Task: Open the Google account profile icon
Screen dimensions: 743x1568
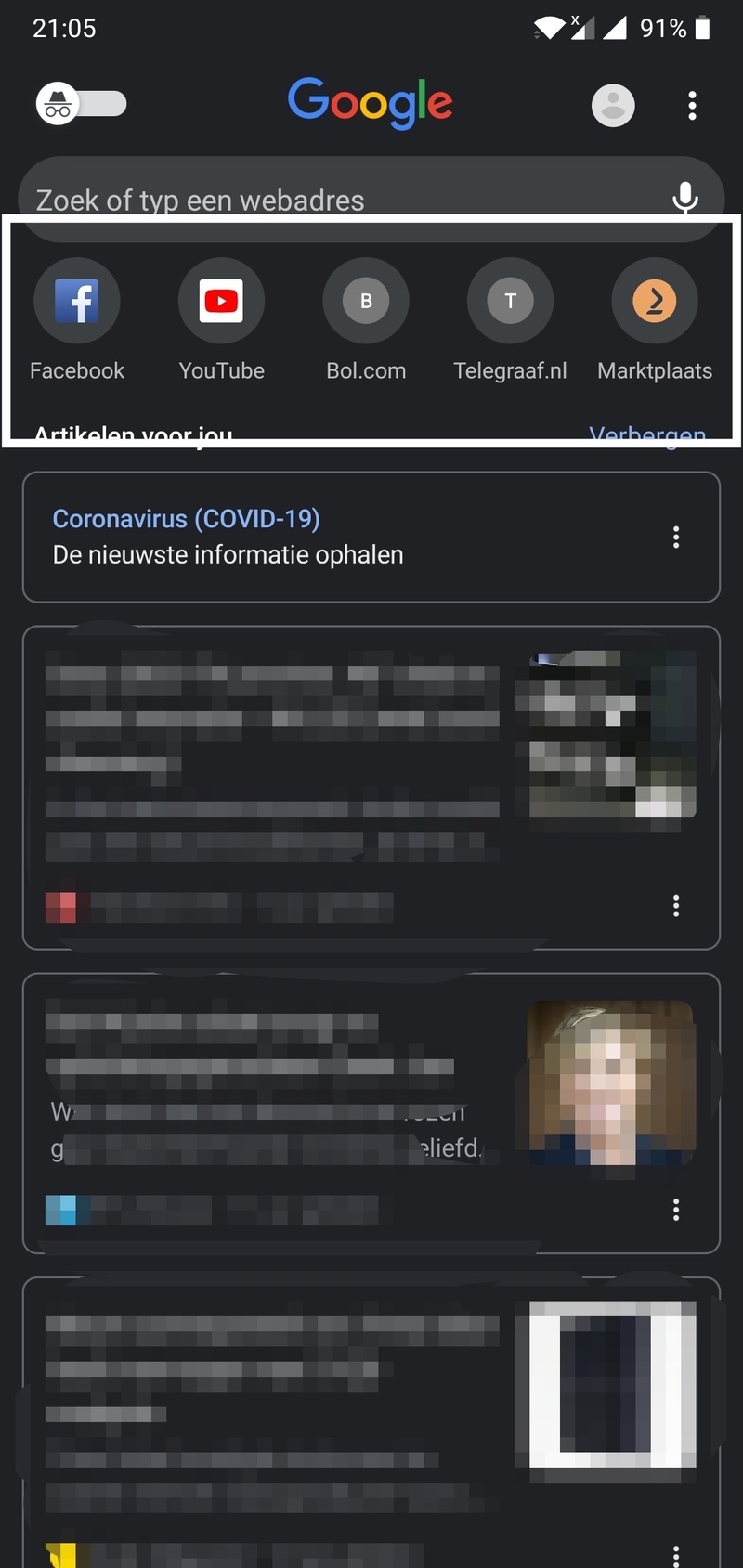Action: coord(613,105)
